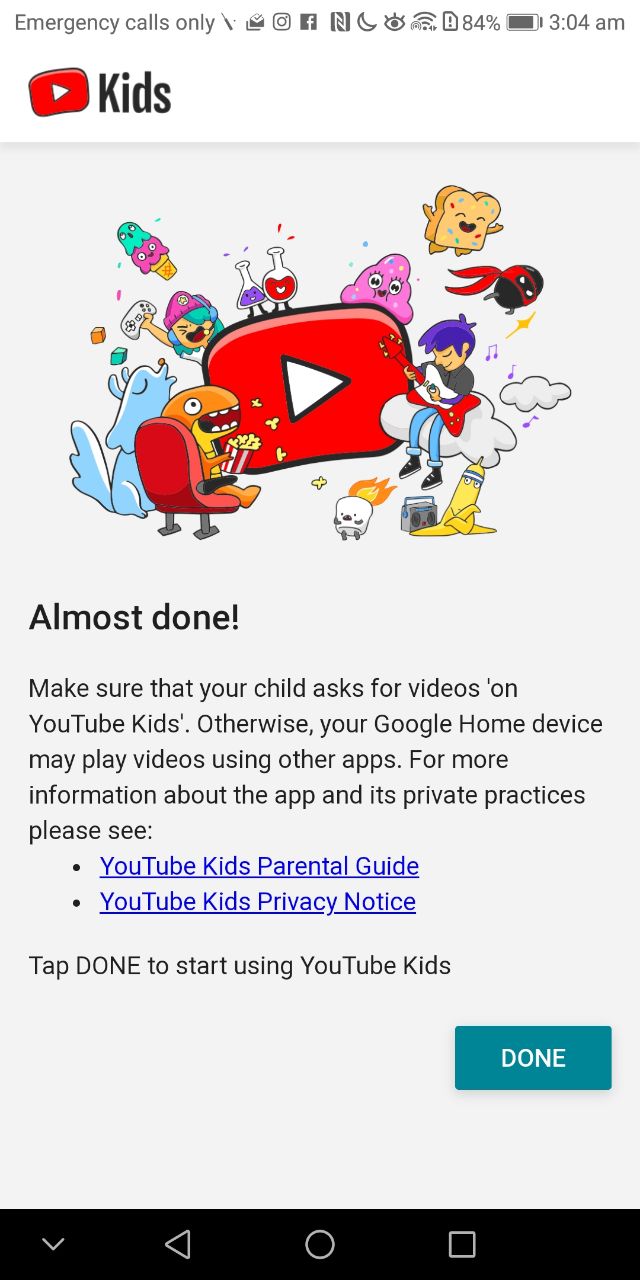Go to the home screen

[320, 1244]
